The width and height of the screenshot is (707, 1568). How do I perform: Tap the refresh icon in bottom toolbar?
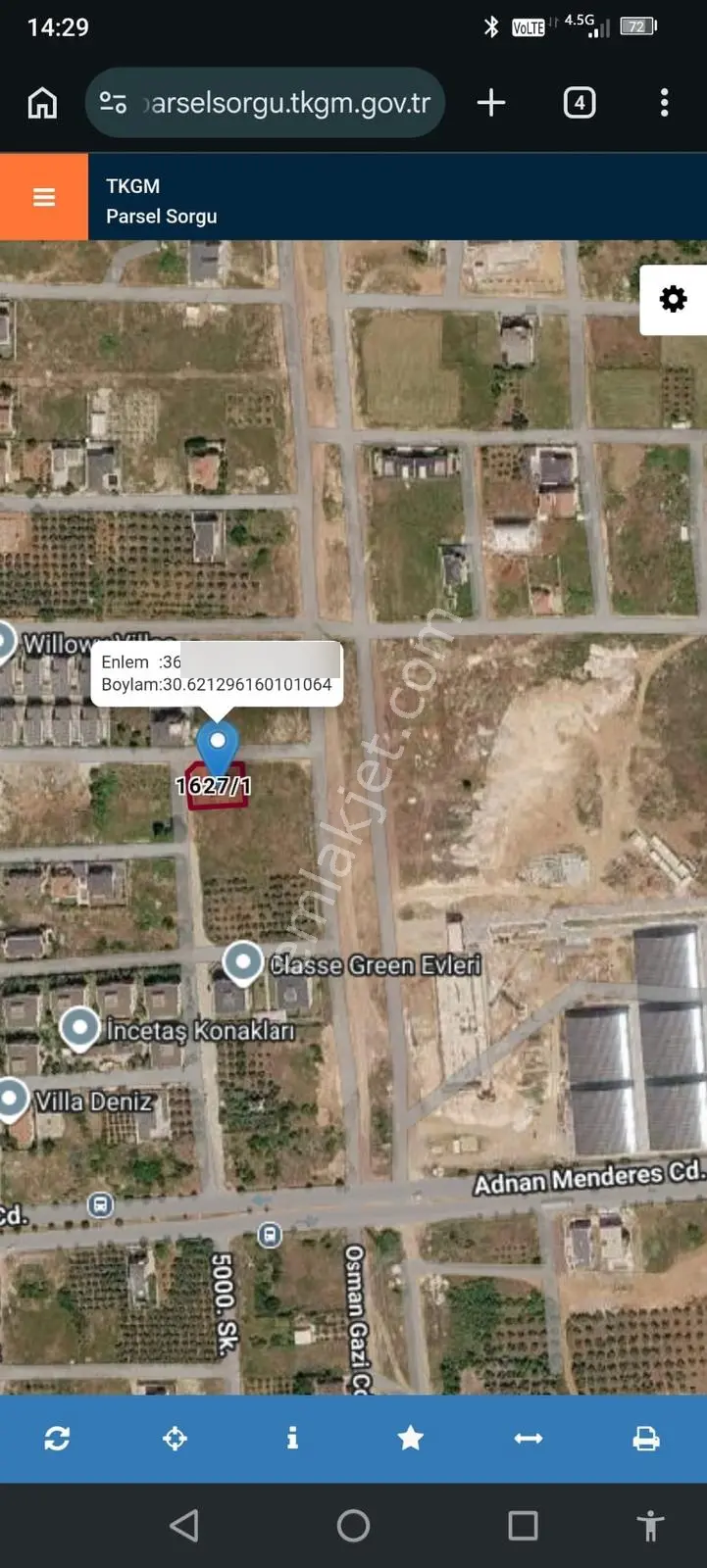tap(57, 1438)
